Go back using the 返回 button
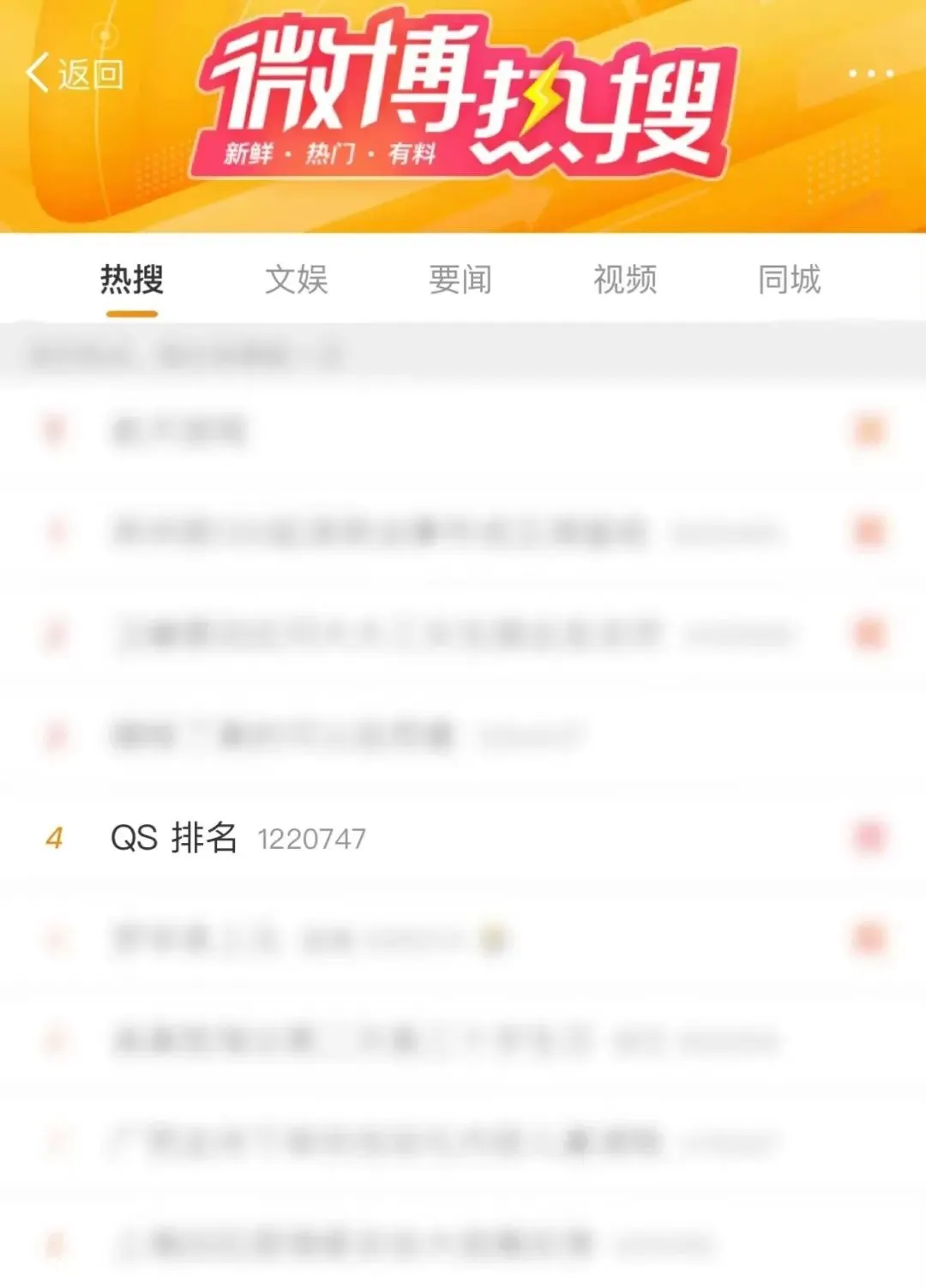926x1288 pixels. pos(75,74)
